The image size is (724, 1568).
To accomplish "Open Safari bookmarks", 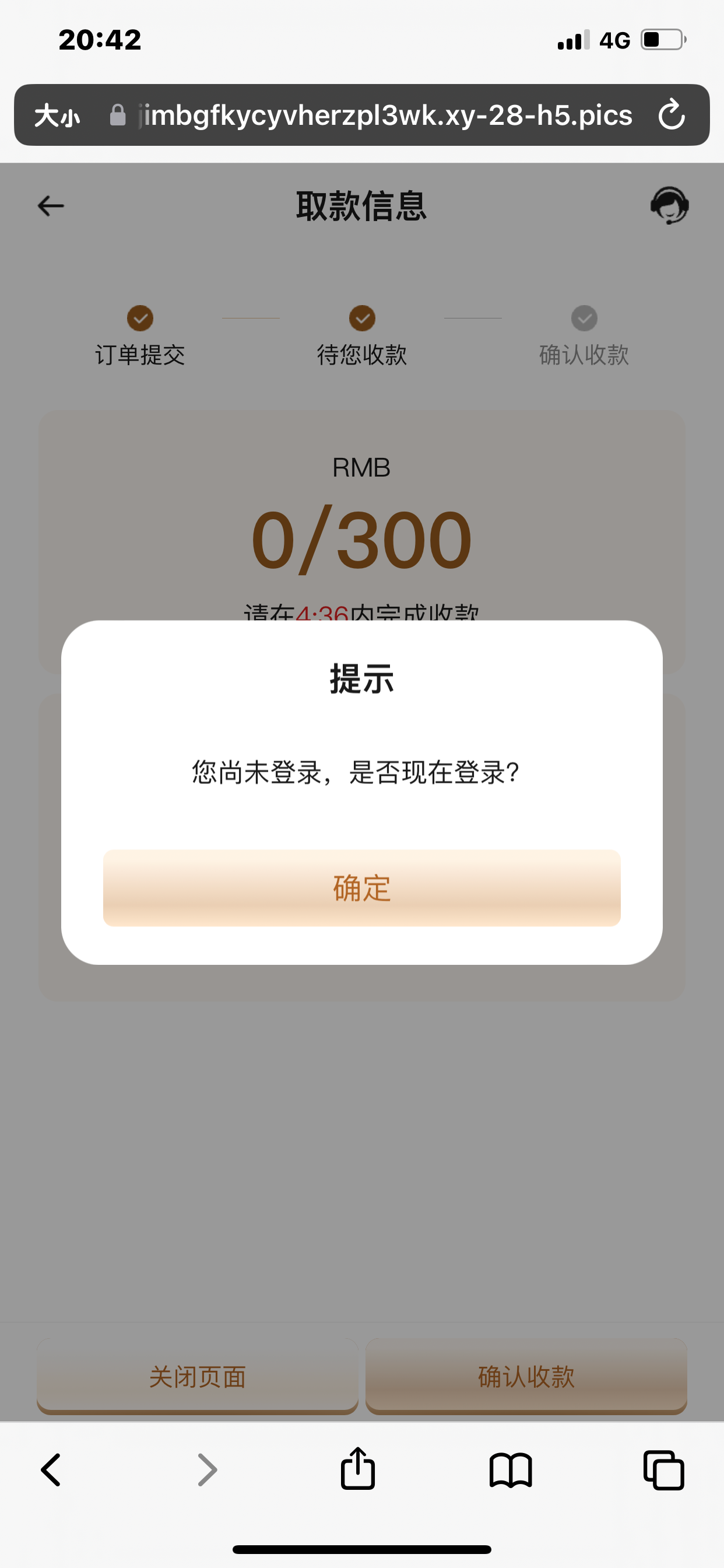I will point(511,1470).
